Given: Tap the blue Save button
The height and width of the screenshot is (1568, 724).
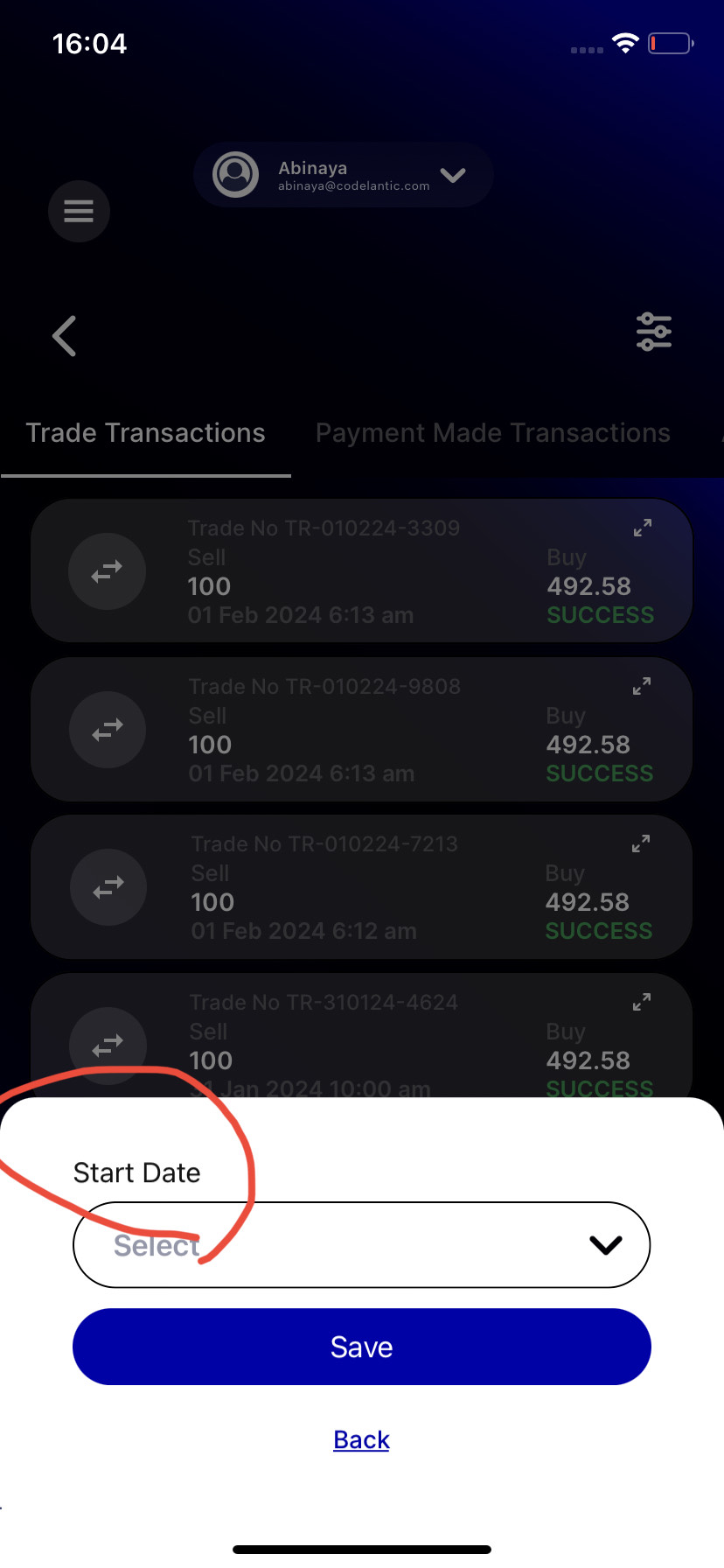Looking at the screenshot, I should click(361, 1347).
